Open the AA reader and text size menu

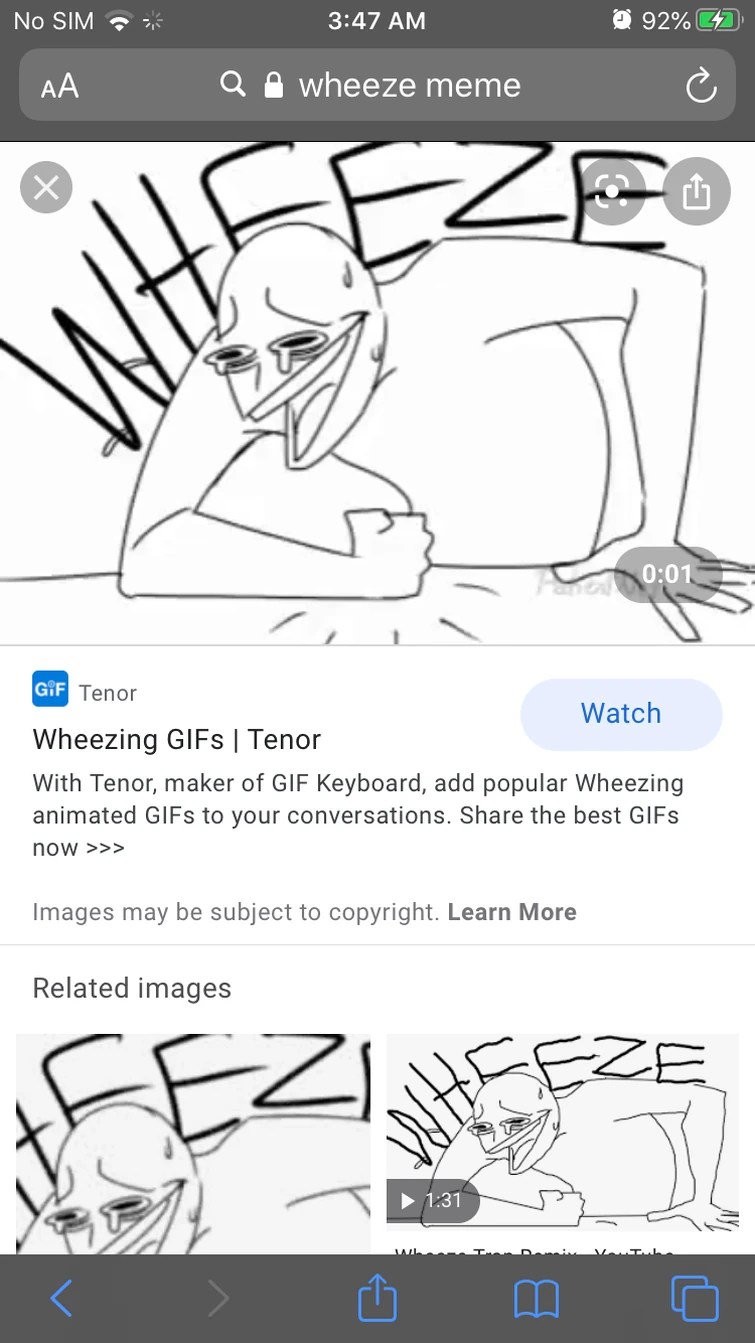pos(60,86)
